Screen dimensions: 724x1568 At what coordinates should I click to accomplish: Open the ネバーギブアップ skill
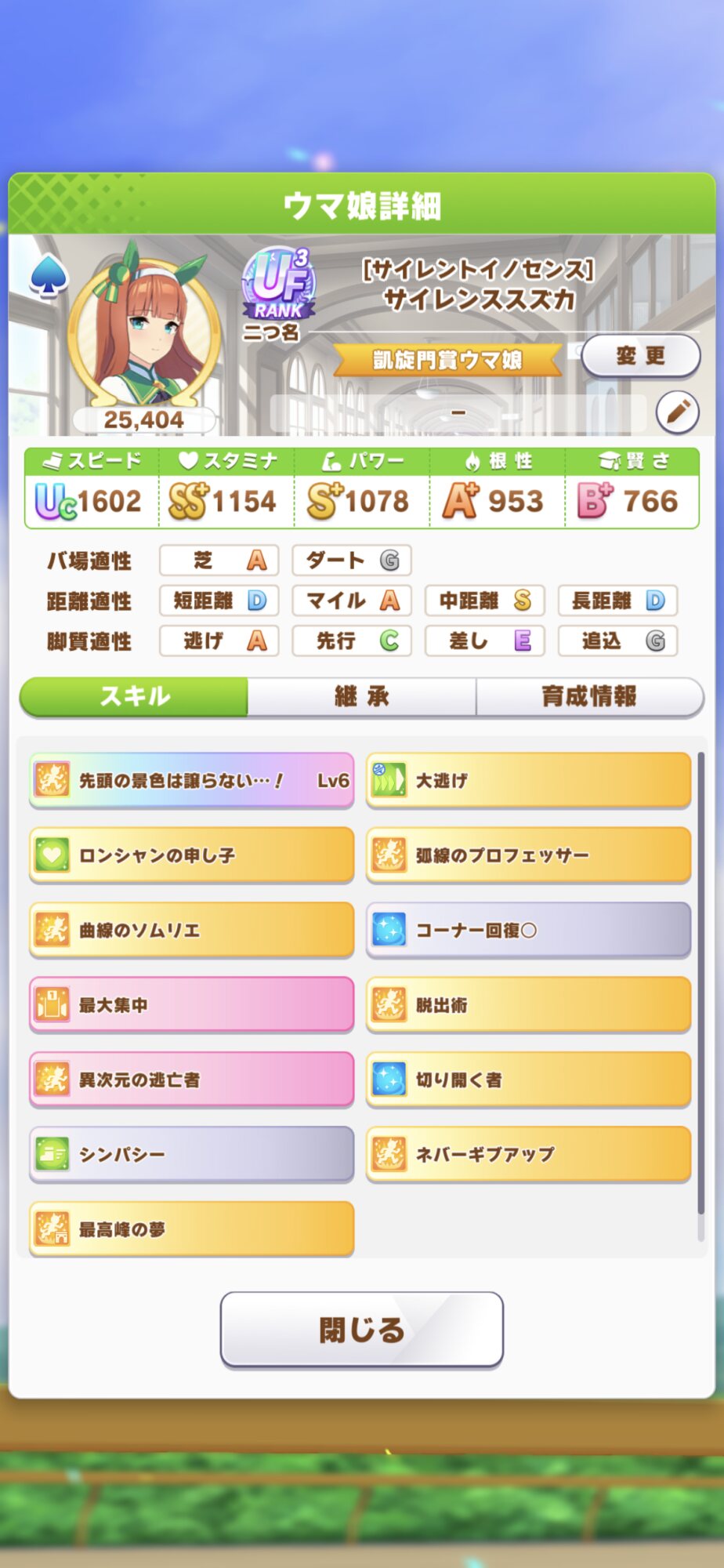coord(528,1154)
